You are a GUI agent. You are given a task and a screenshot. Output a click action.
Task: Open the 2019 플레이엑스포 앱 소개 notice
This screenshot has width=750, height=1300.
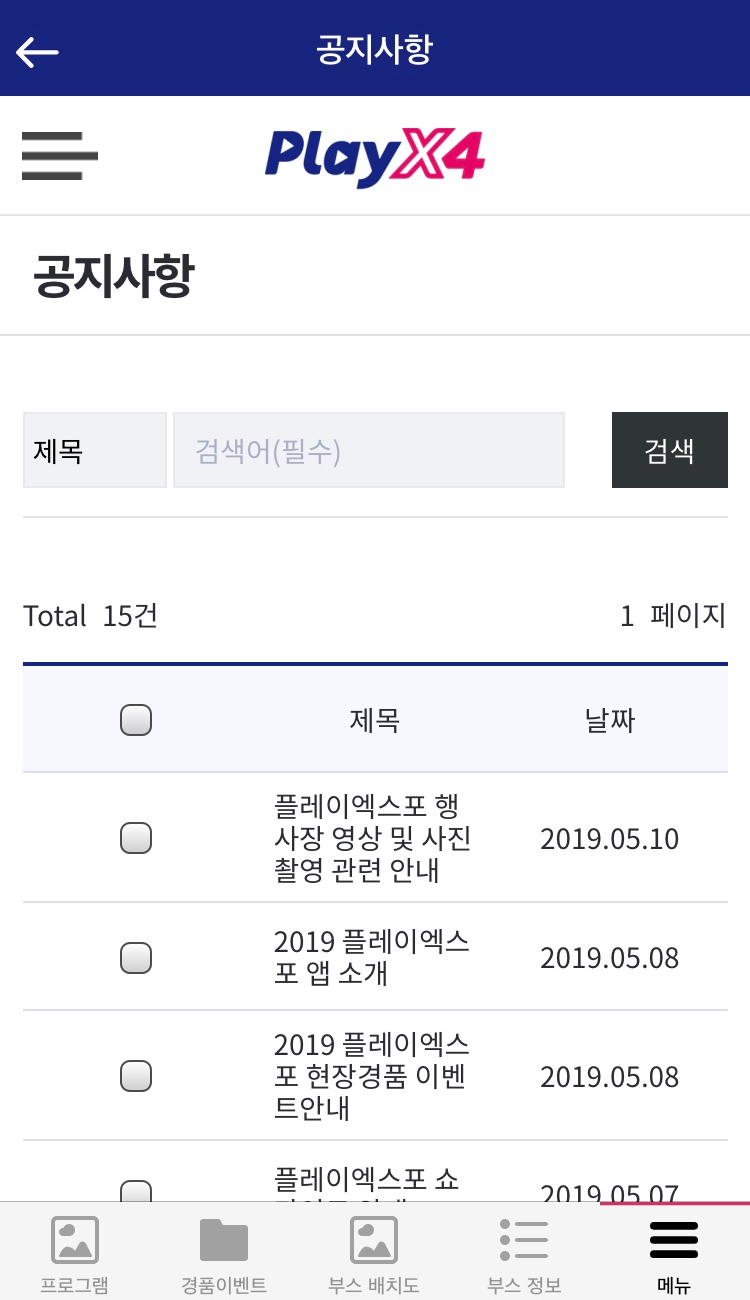coord(372,957)
